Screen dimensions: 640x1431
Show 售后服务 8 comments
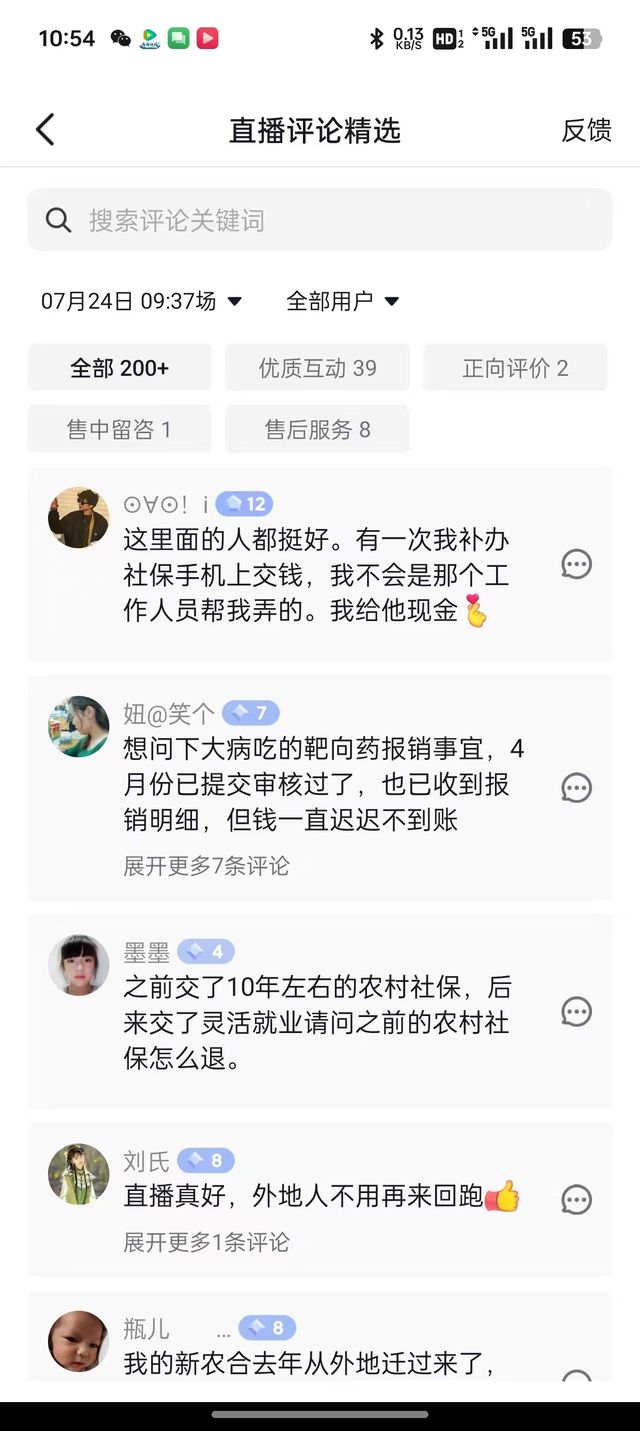coord(317,429)
